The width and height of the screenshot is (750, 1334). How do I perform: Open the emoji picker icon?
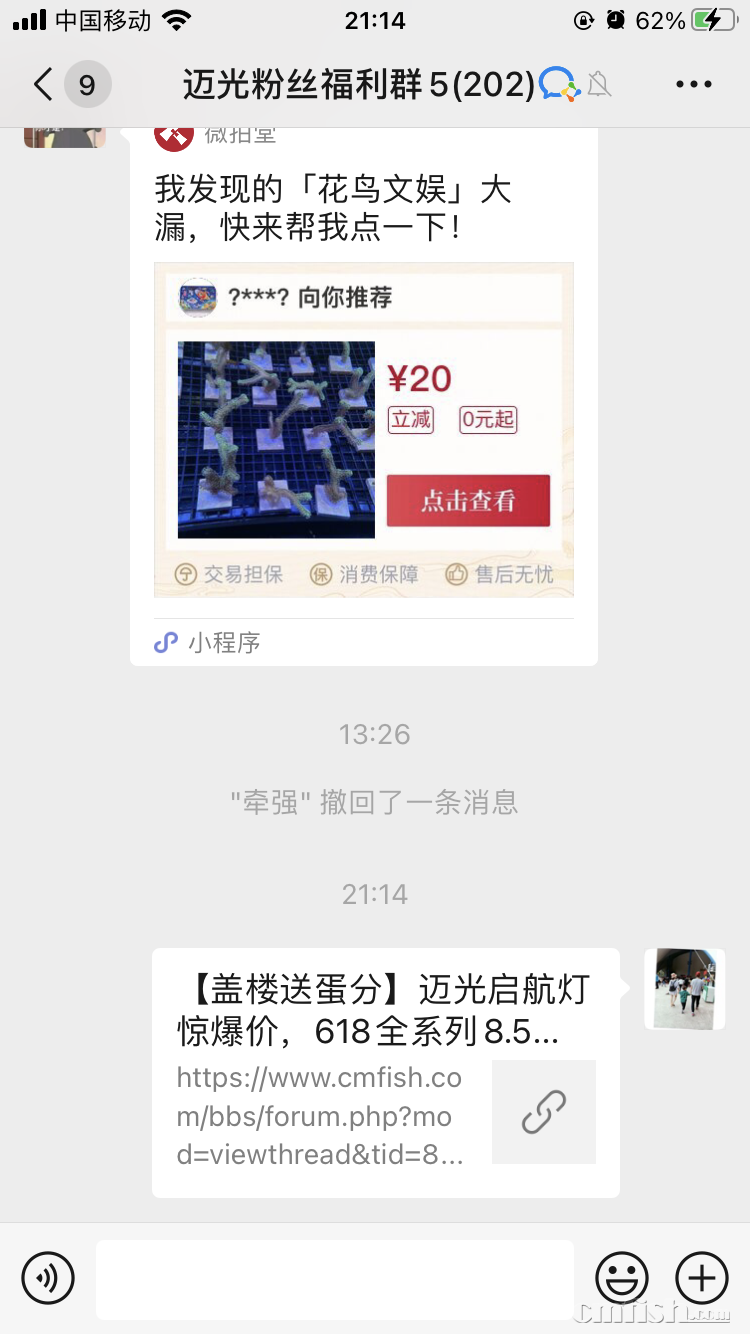(x=622, y=1278)
